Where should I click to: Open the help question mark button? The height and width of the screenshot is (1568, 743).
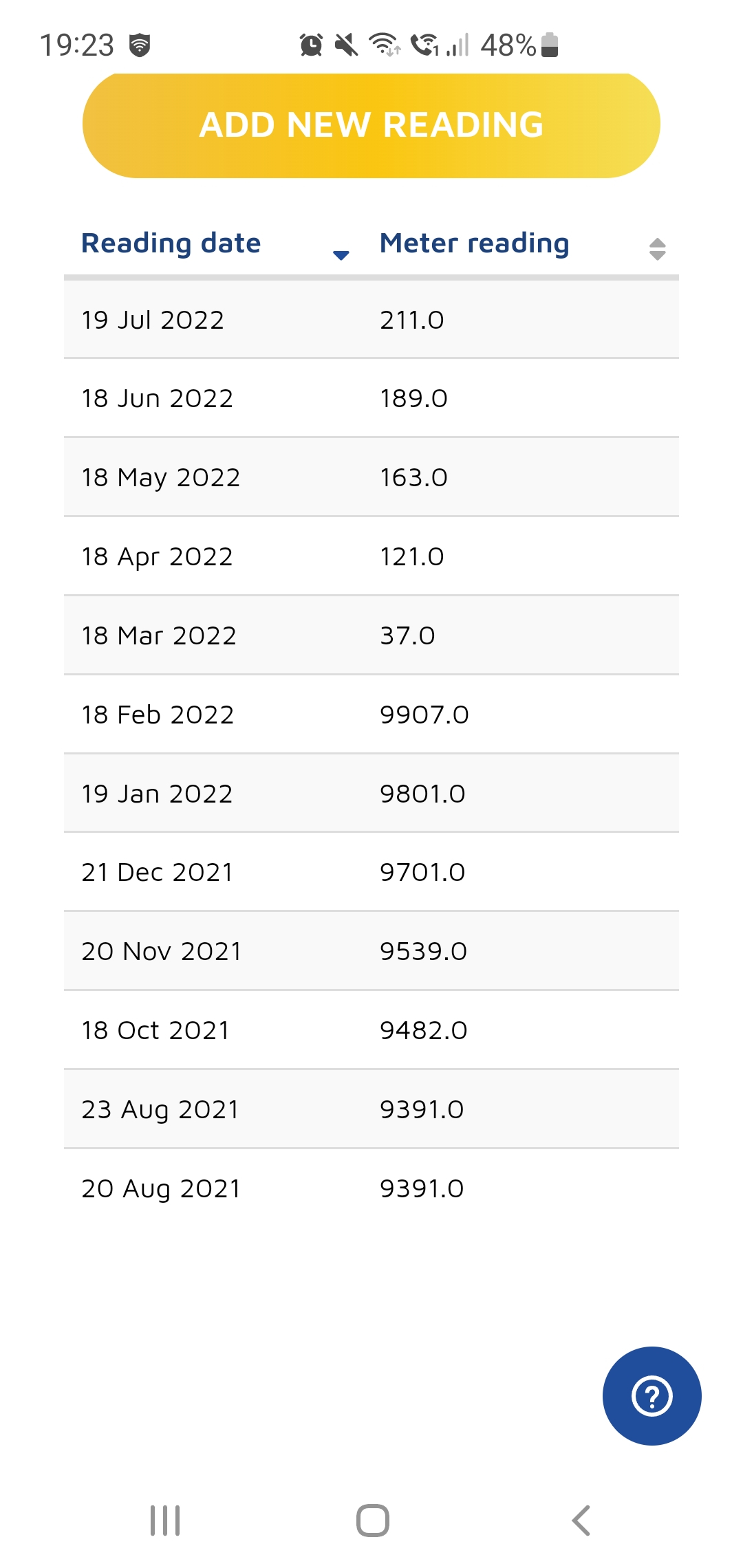tap(652, 1395)
